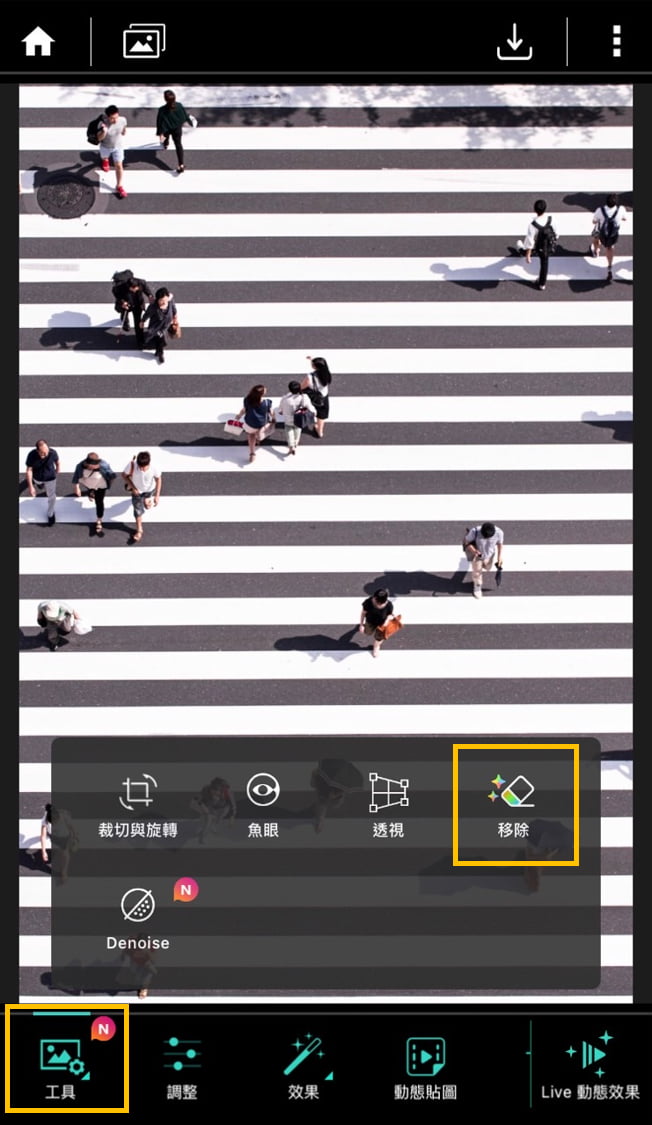Open the Denoise tool
The image size is (652, 1125).
click(138, 917)
